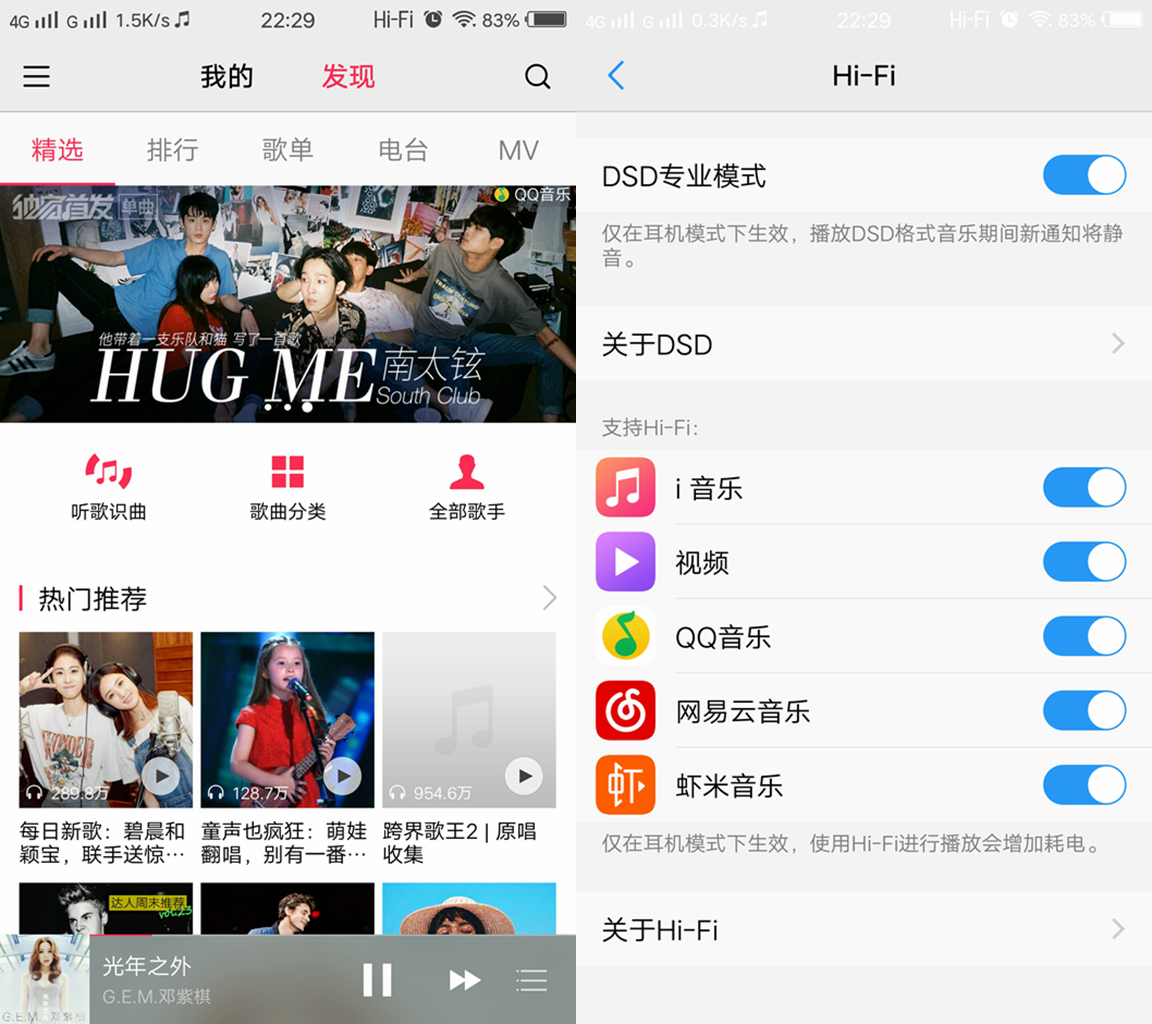Select the 排行 tab
The height and width of the screenshot is (1024, 1152).
[172, 150]
